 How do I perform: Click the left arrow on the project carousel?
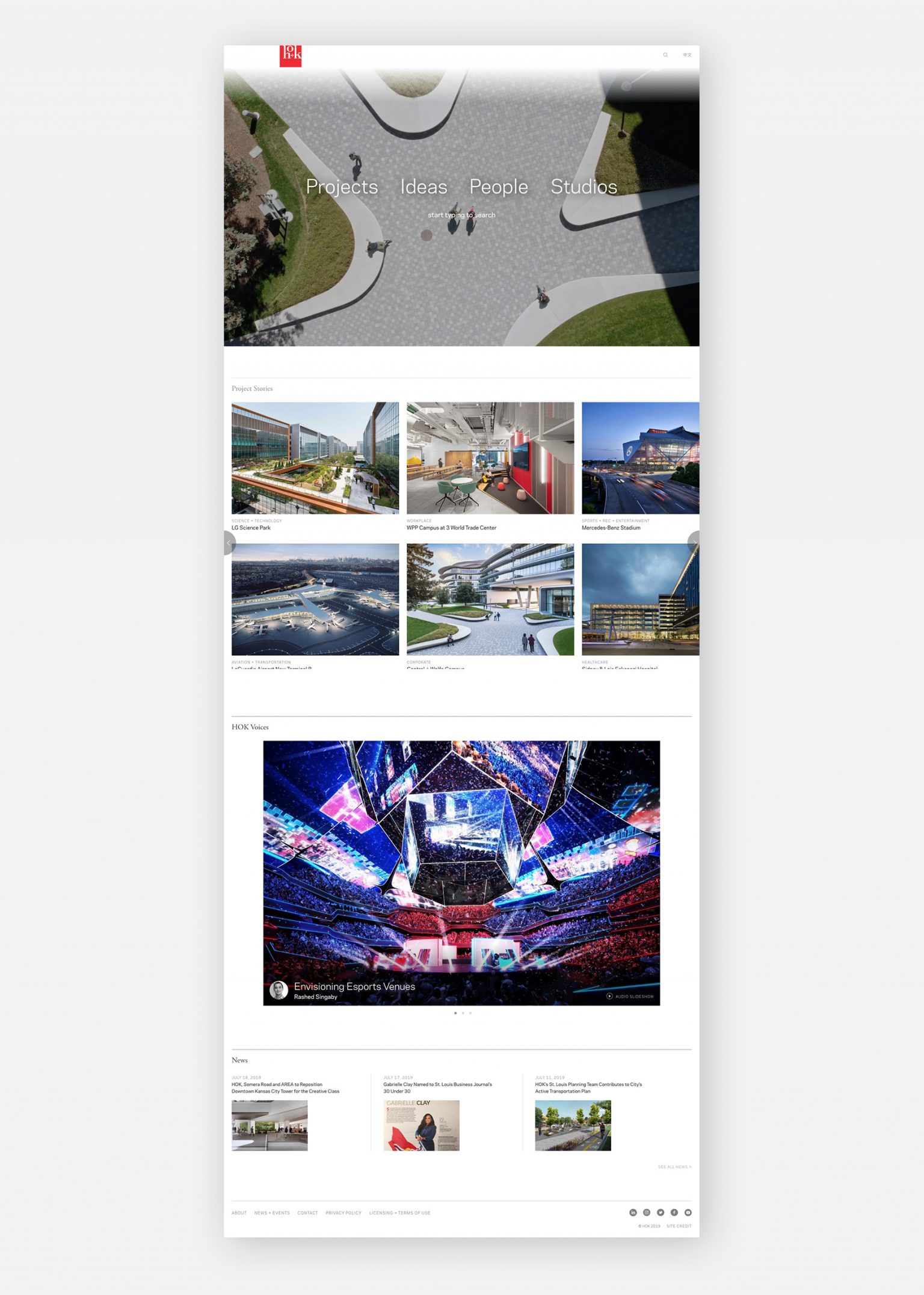pos(229,542)
